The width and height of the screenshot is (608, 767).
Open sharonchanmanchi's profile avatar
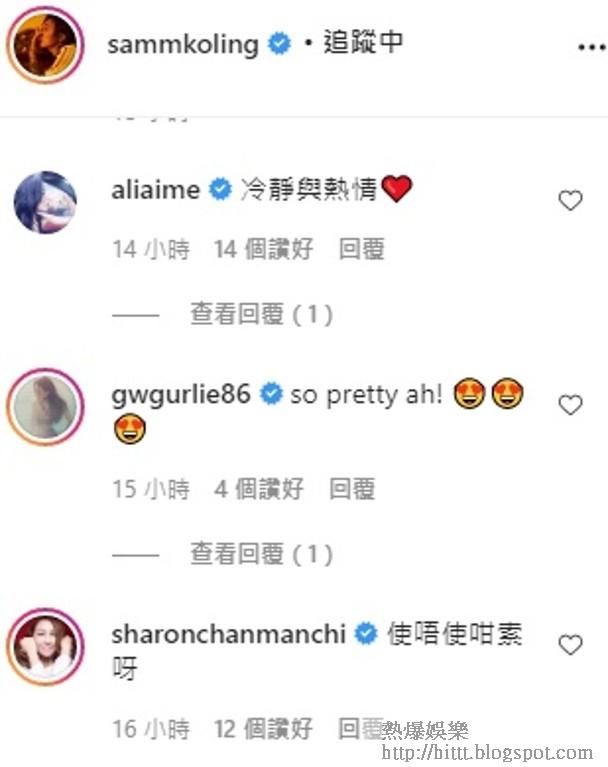click(x=45, y=647)
